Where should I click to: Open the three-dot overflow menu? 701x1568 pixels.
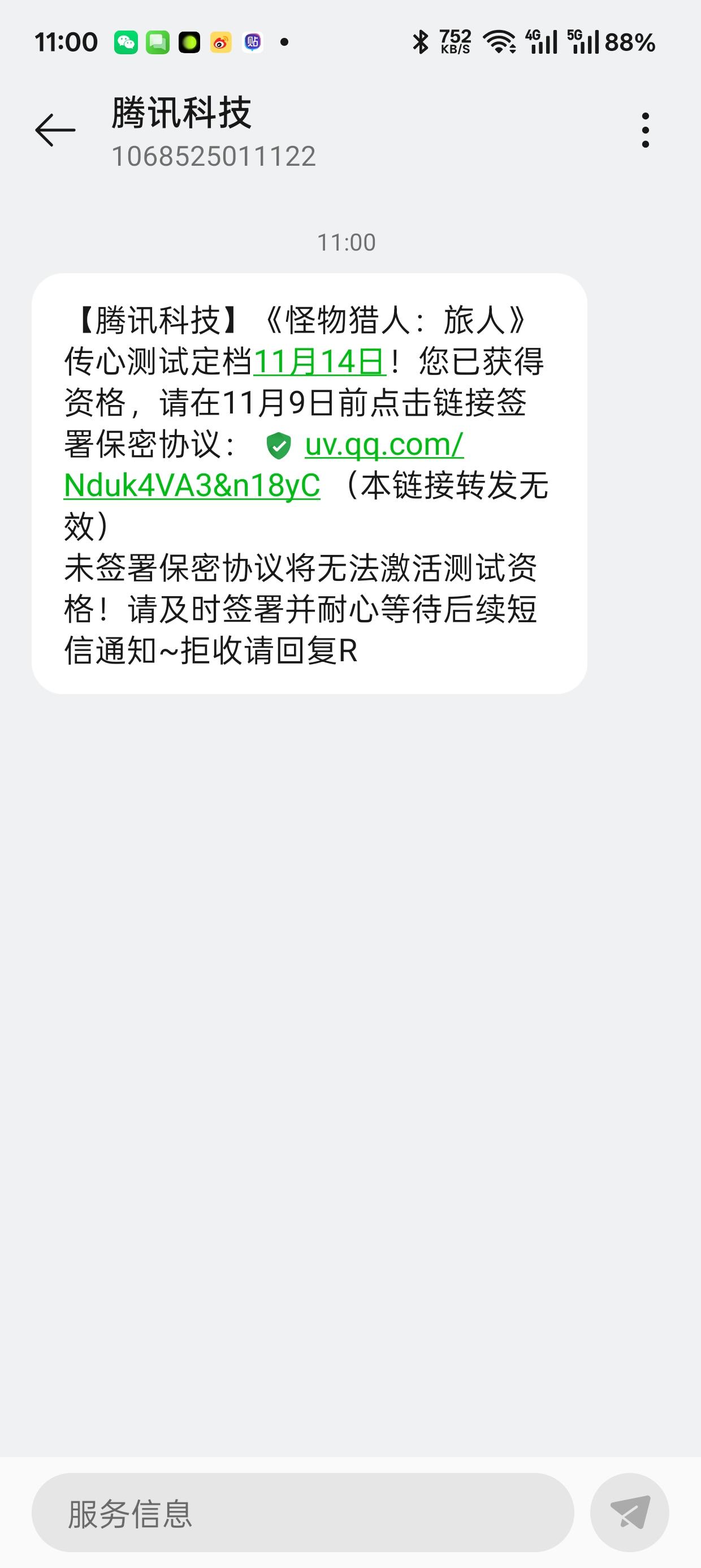pyautogui.click(x=645, y=130)
